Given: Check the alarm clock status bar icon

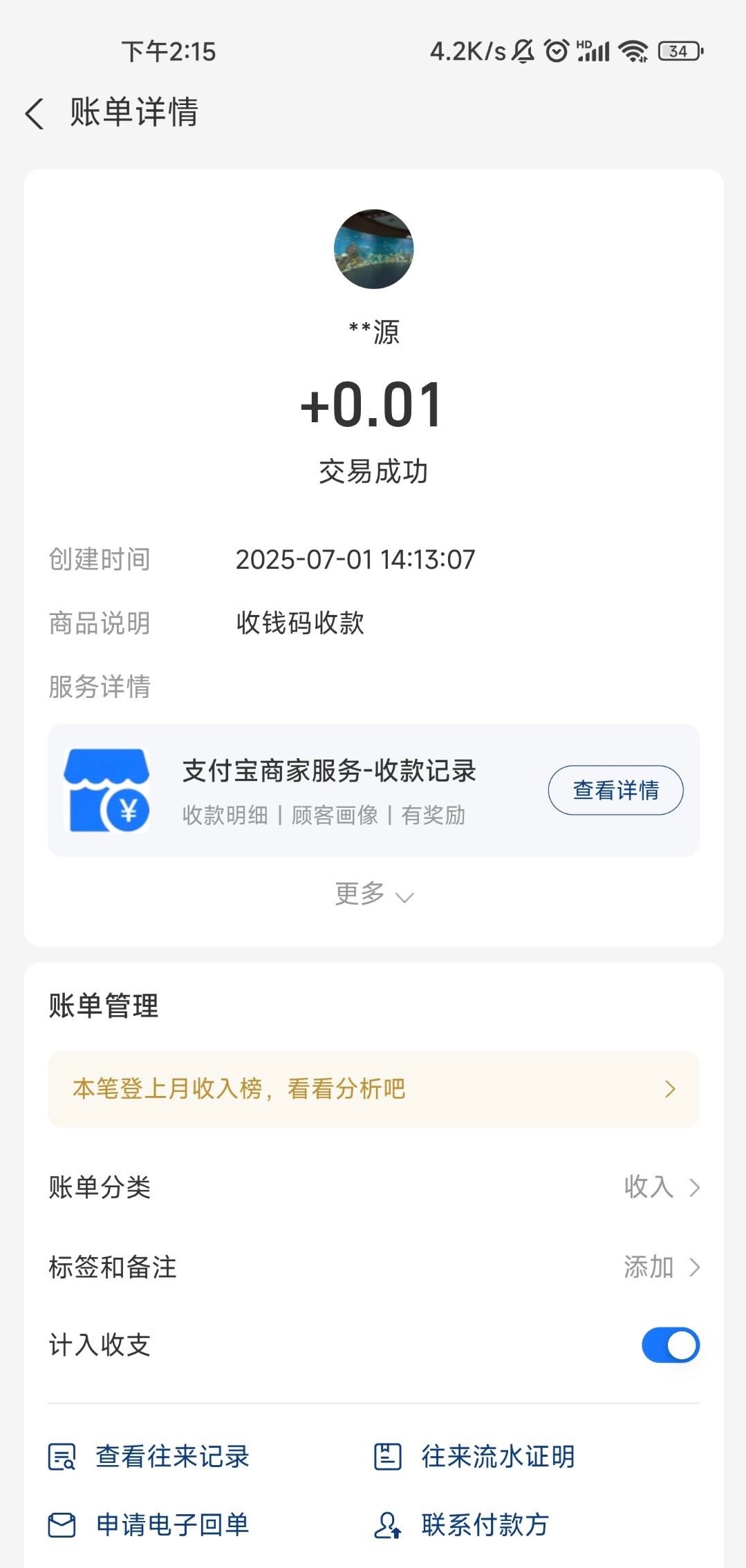Looking at the screenshot, I should (x=555, y=50).
